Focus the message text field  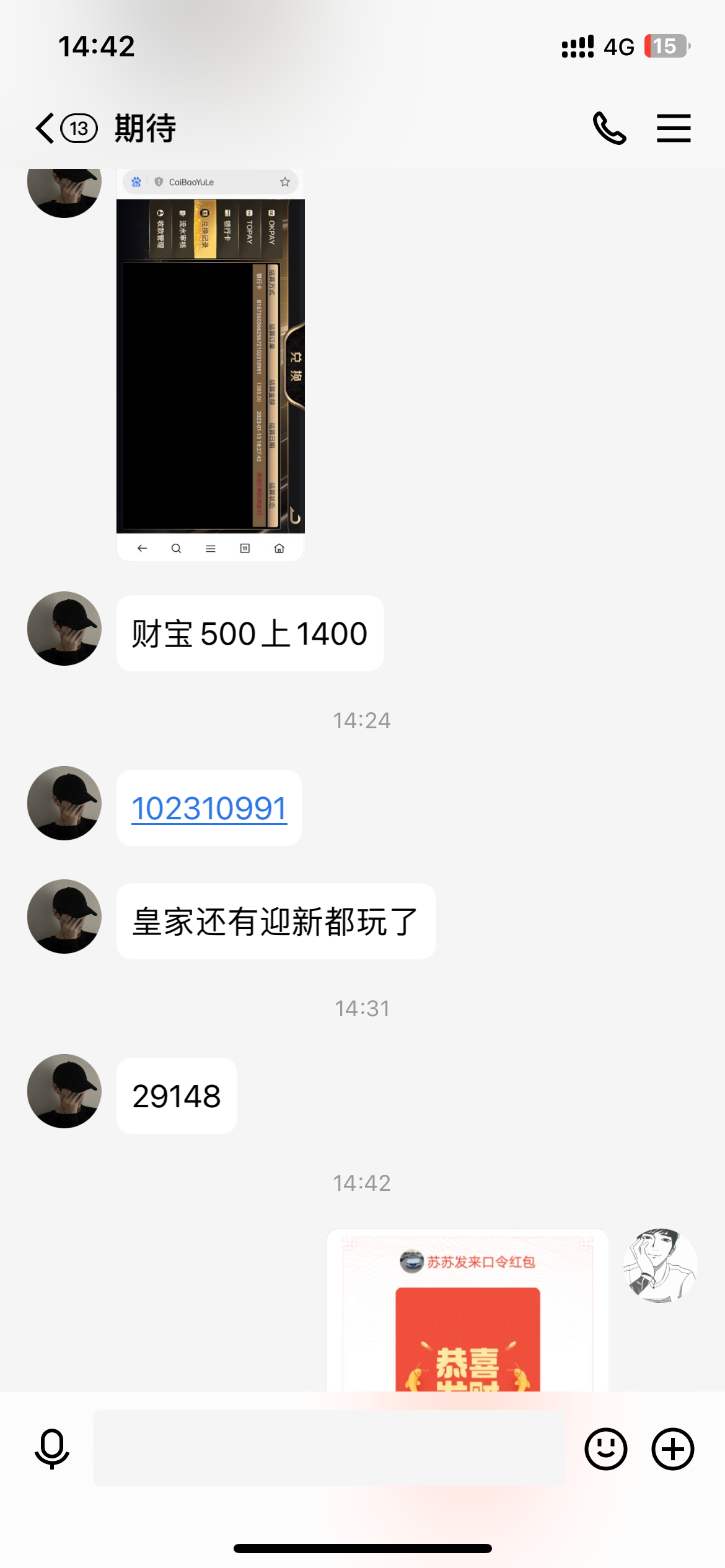pyautogui.click(x=328, y=1448)
